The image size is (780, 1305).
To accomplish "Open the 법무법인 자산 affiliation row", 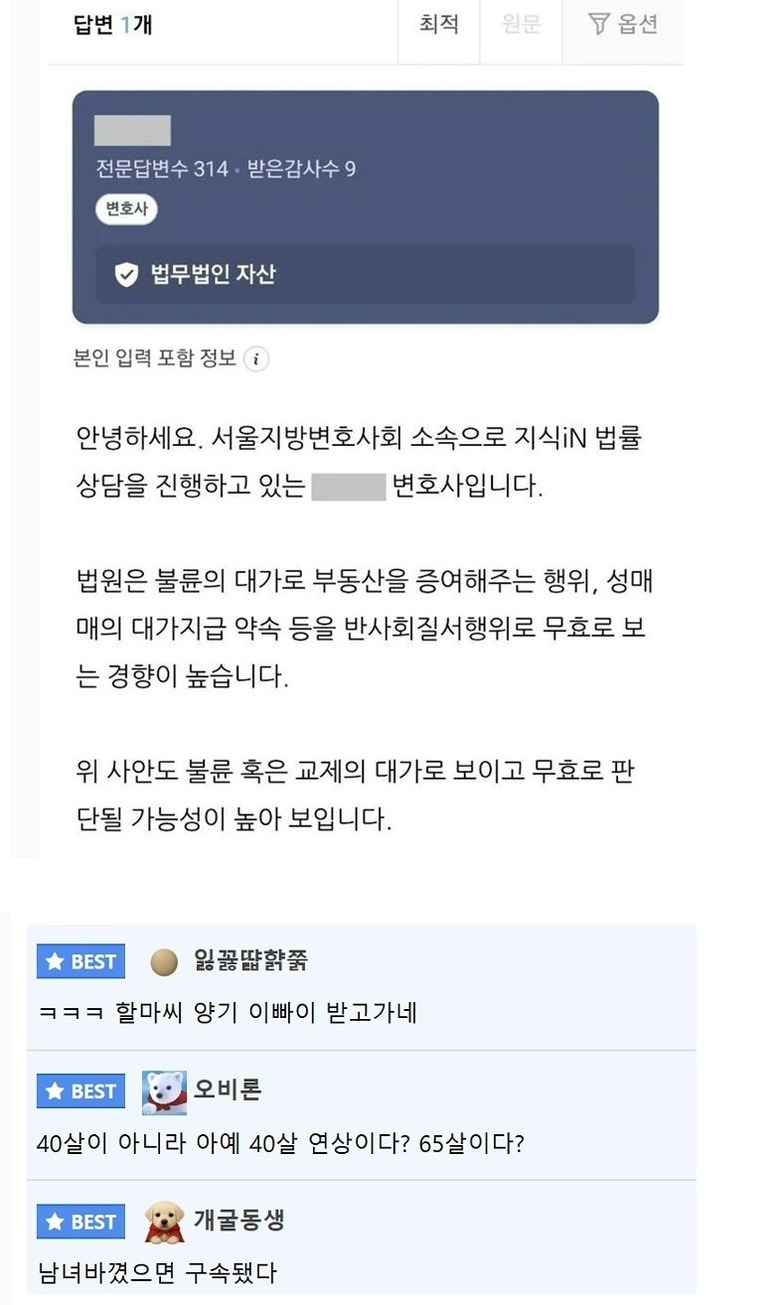I will click(365, 274).
